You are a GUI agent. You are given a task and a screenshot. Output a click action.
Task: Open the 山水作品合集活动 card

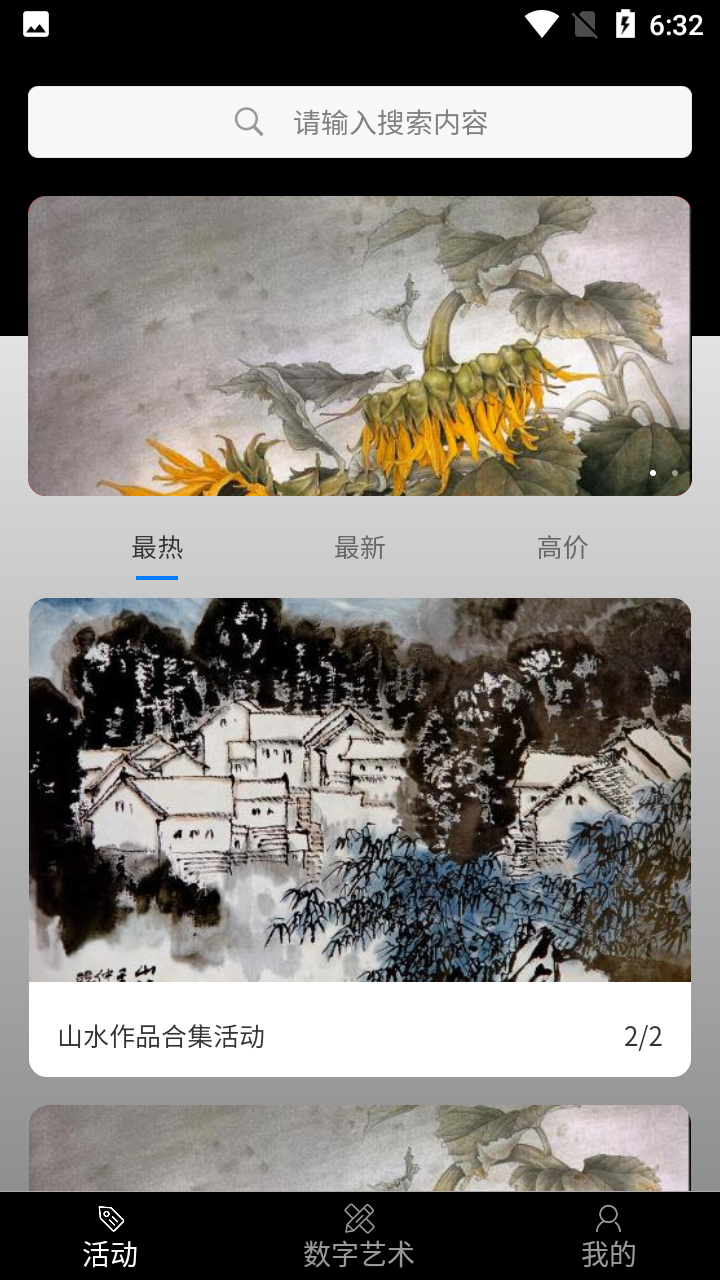coord(360,836)
